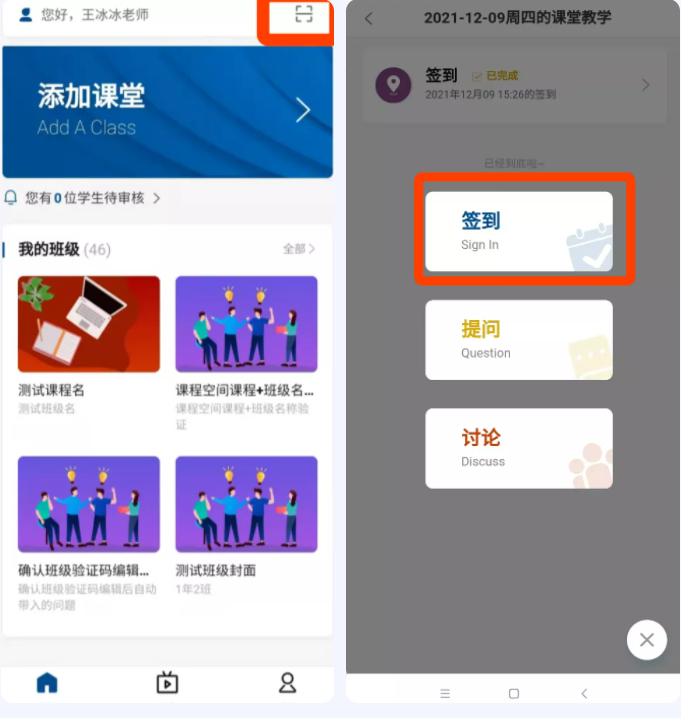
Task: Tap the system home button
Action: click(513, 693)
